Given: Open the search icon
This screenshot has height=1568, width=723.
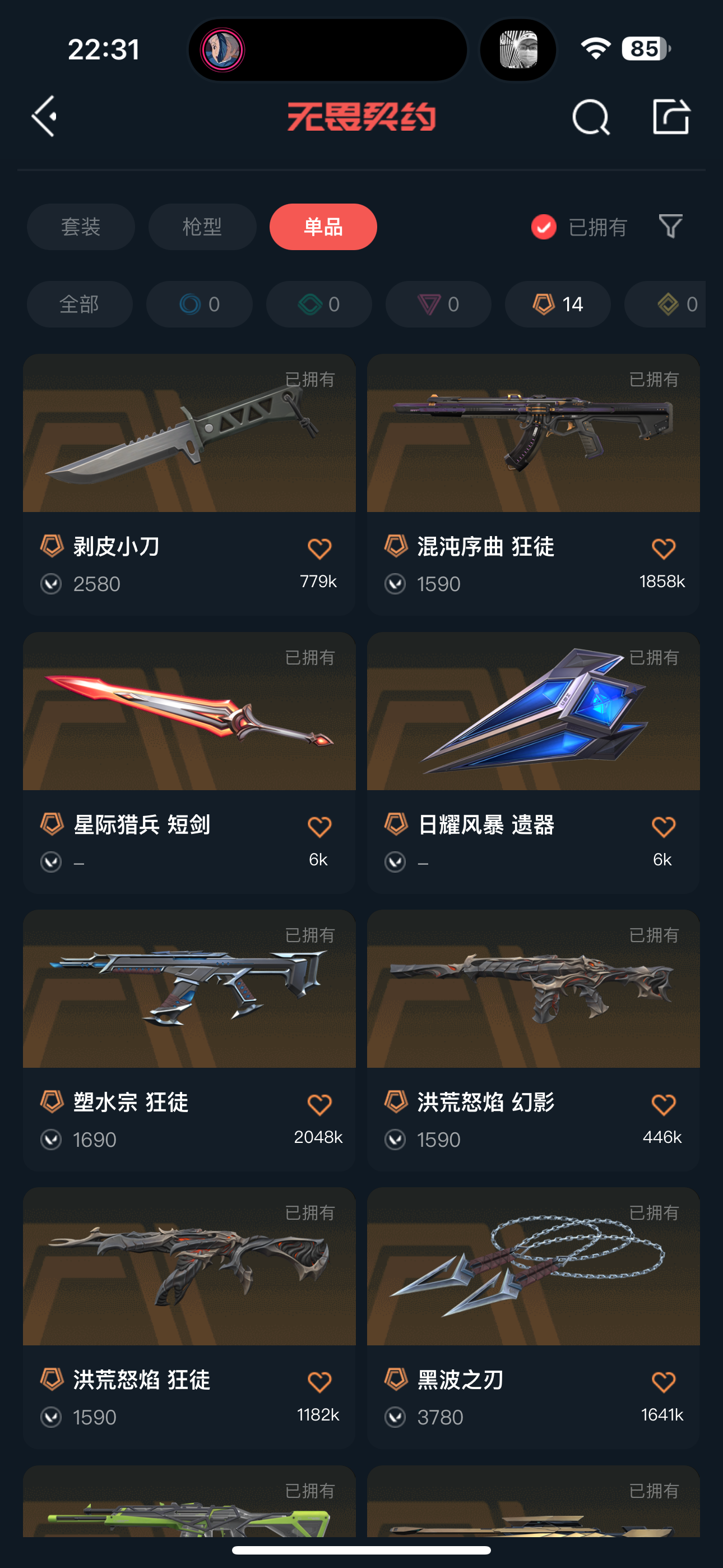Looking at the screenshot, I should 590,116.
